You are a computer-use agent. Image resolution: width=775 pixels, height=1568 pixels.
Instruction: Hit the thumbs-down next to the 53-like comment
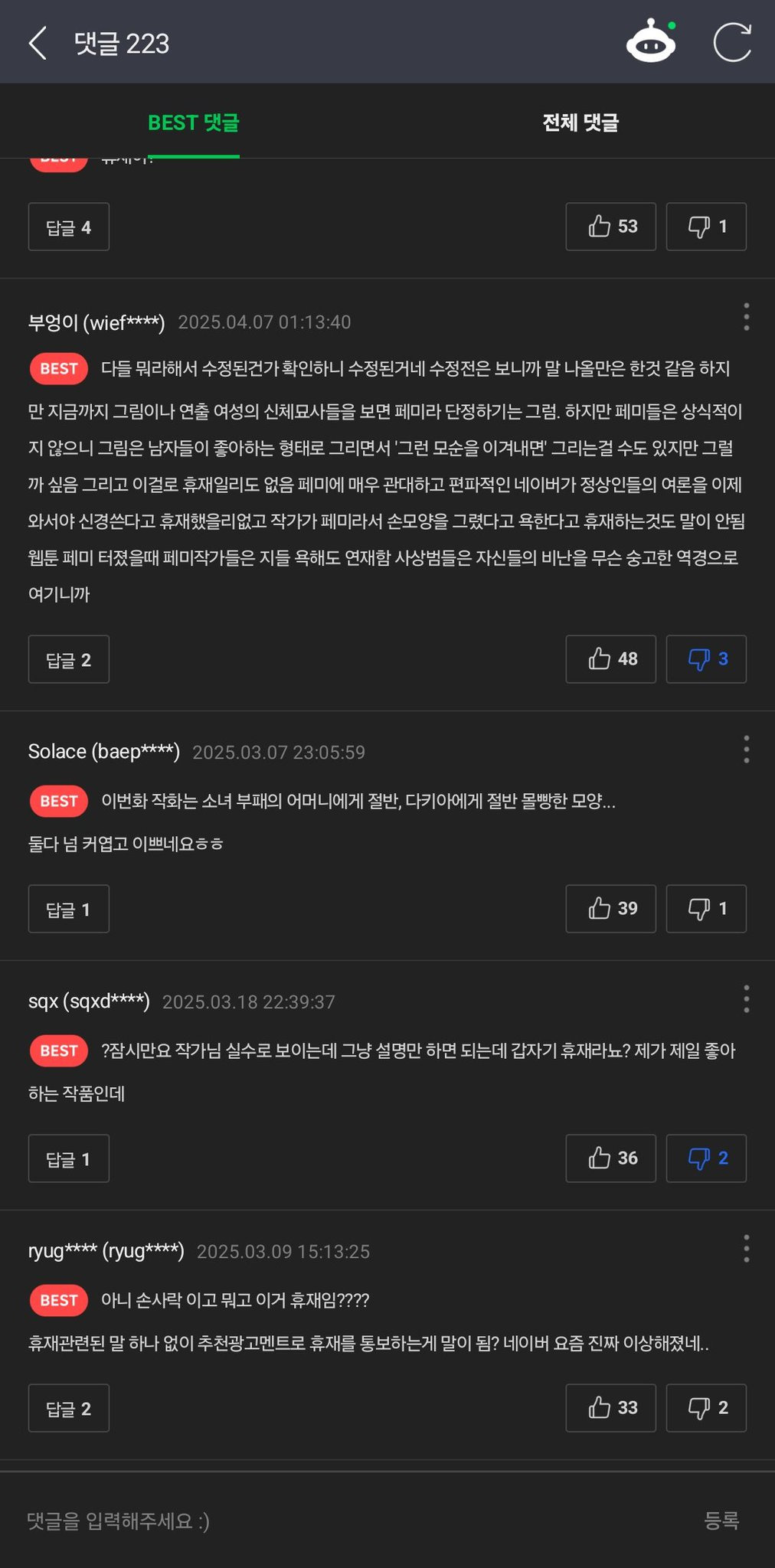[x=705, y=227]
